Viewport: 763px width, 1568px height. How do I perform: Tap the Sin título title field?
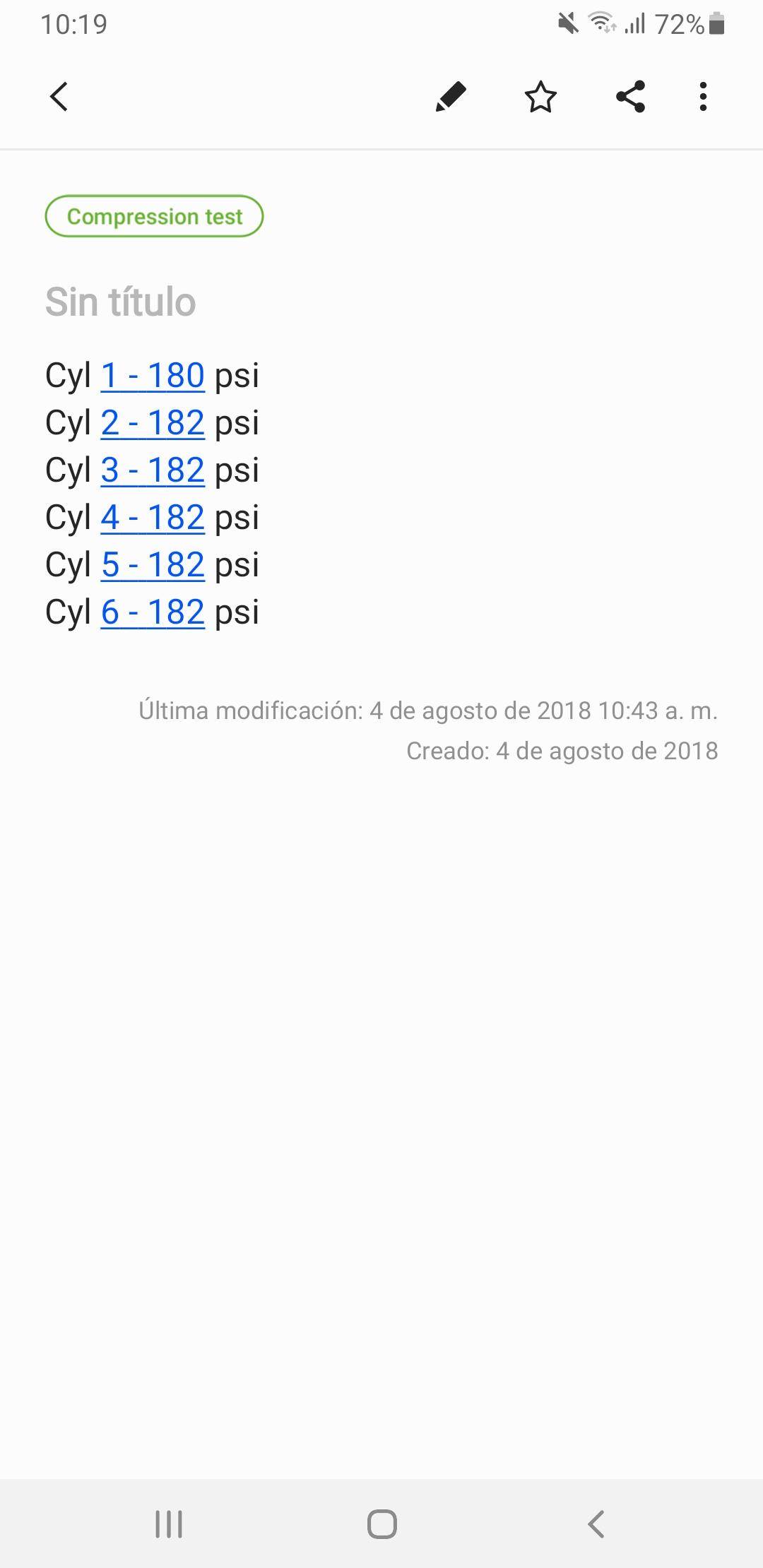coord(121,302)
